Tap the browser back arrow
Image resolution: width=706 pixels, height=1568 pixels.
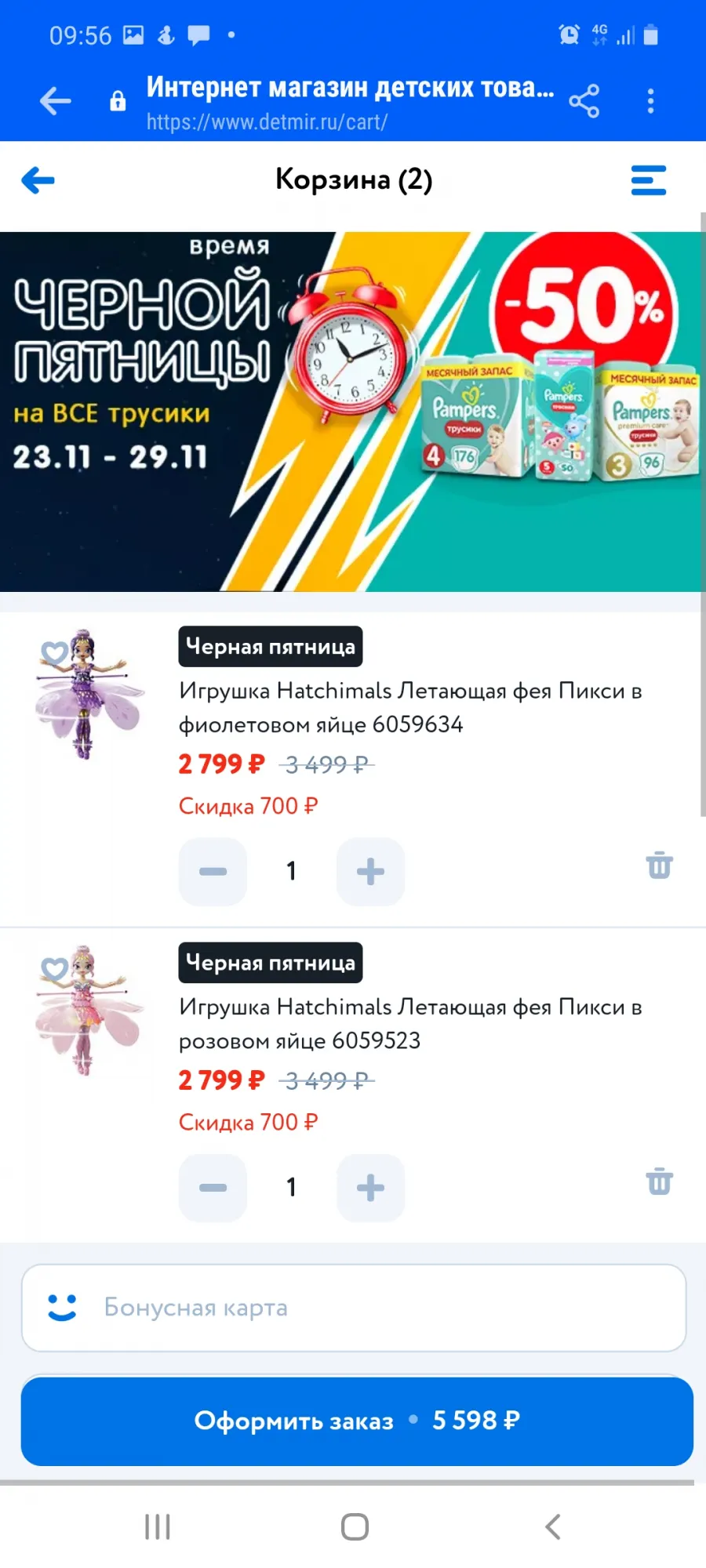[56, 101]
